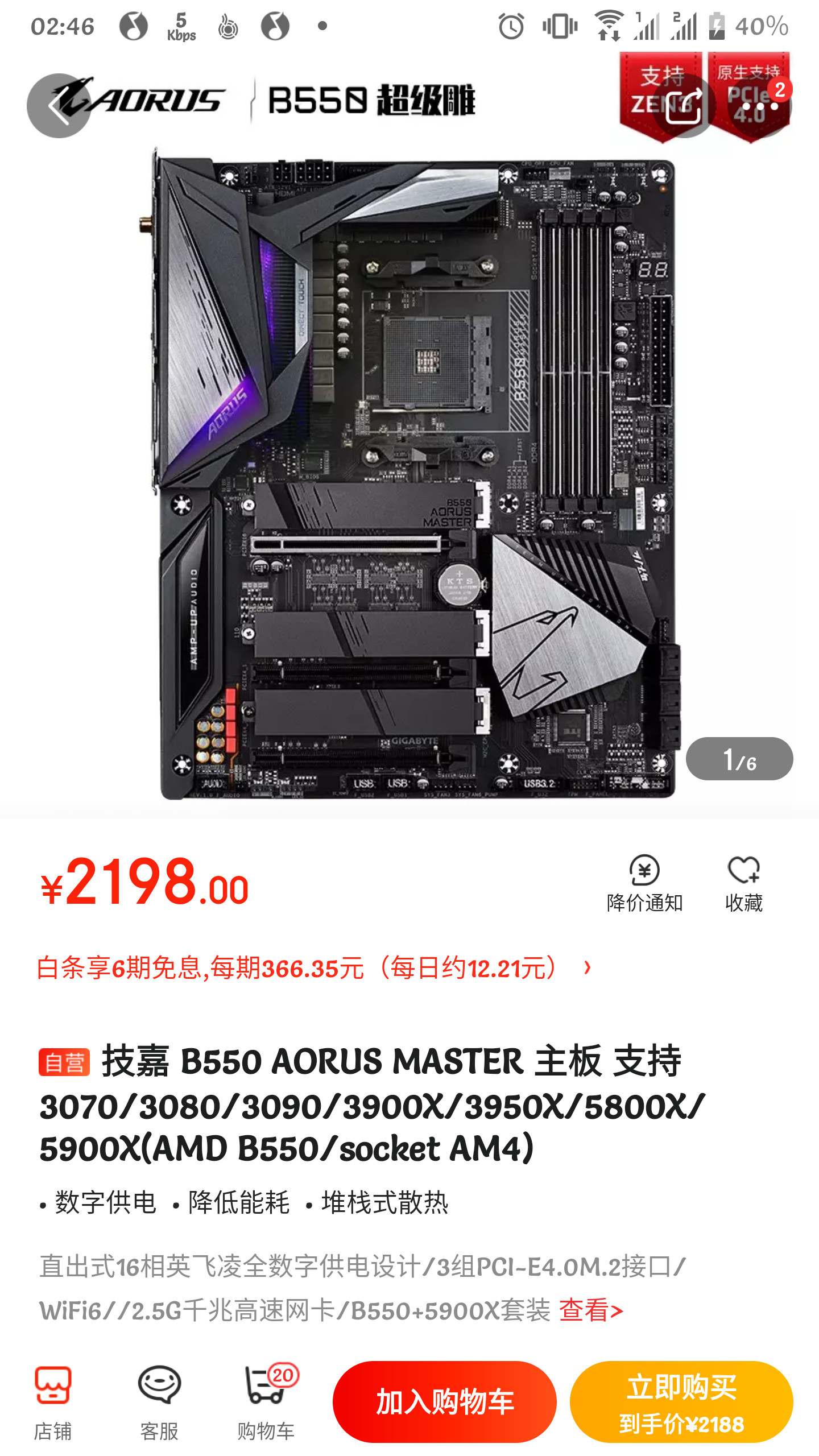
Task: Tap 加入购物车 to add to cart
Action: (x=445, y=1401)
